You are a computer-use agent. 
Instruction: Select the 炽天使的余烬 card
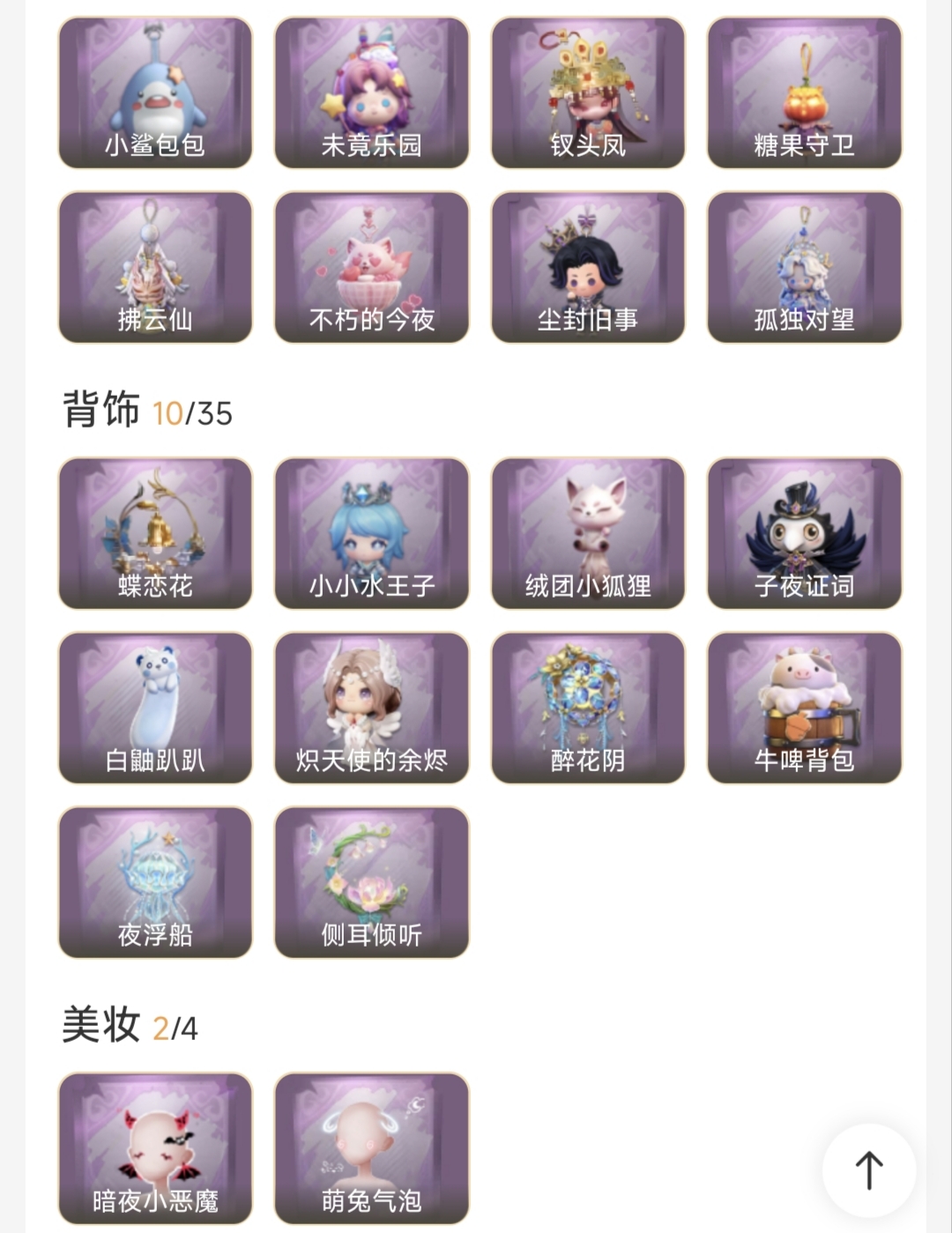tap(371, 708)
